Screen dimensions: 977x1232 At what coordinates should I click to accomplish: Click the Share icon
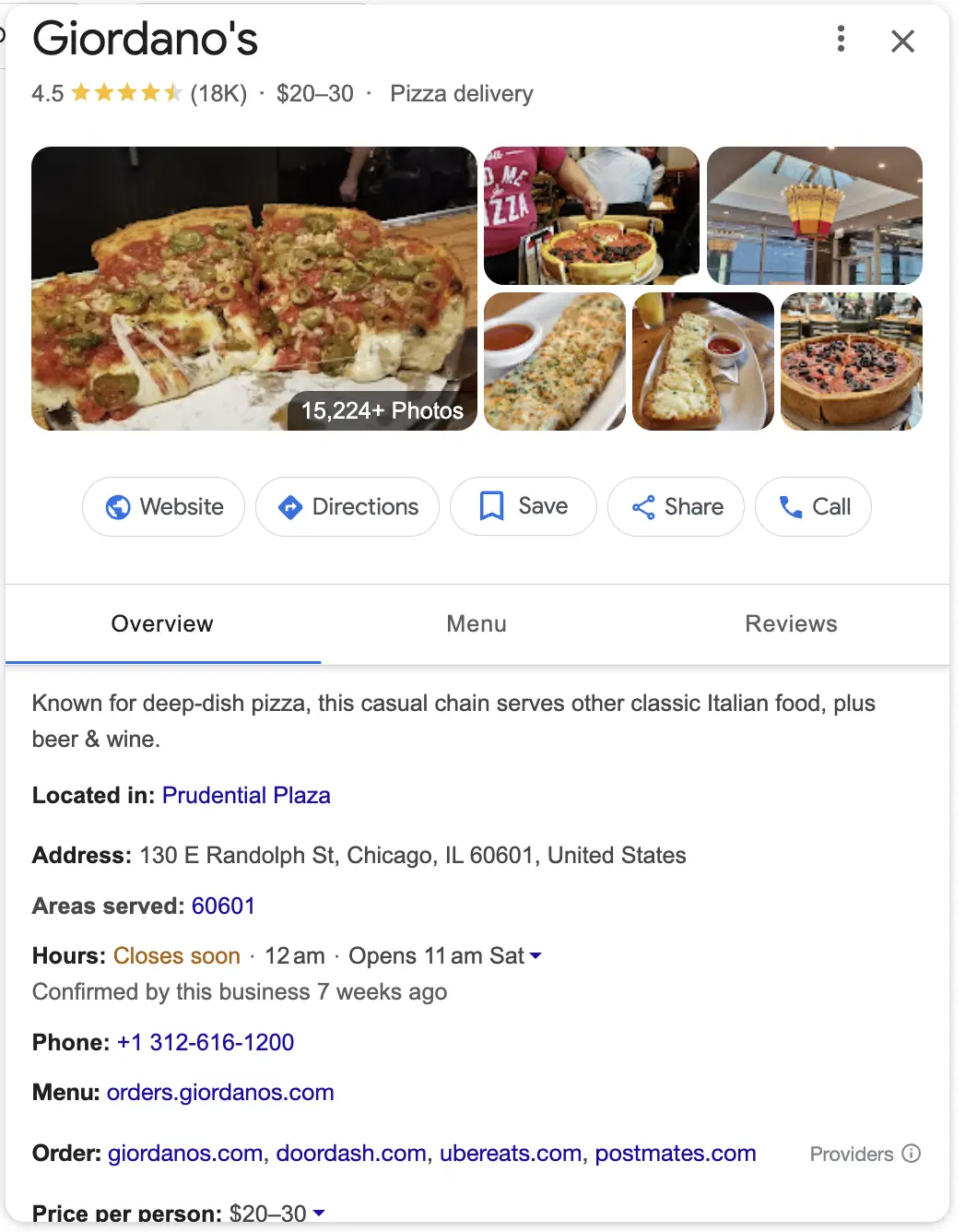pyautogui.click(x=643, y=506)
